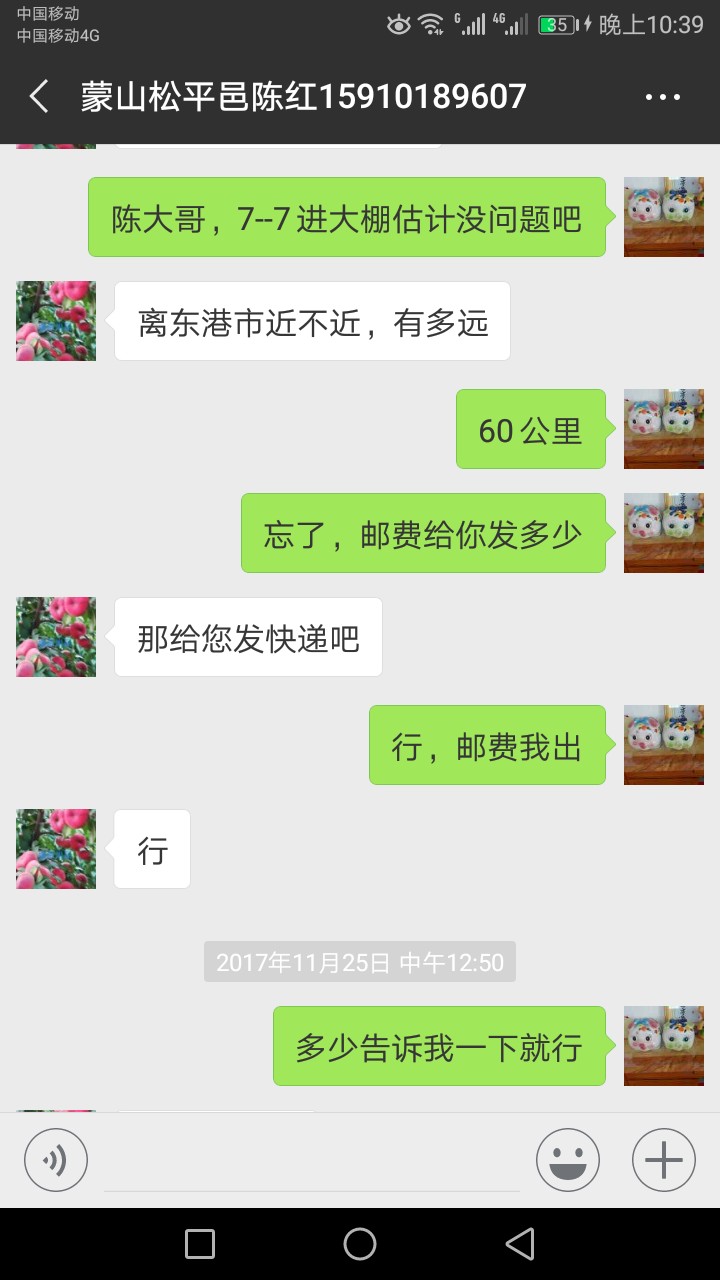720x1280 pixels.
Task: Open the plus attachment menu
Action: (x=664, y=1160)
